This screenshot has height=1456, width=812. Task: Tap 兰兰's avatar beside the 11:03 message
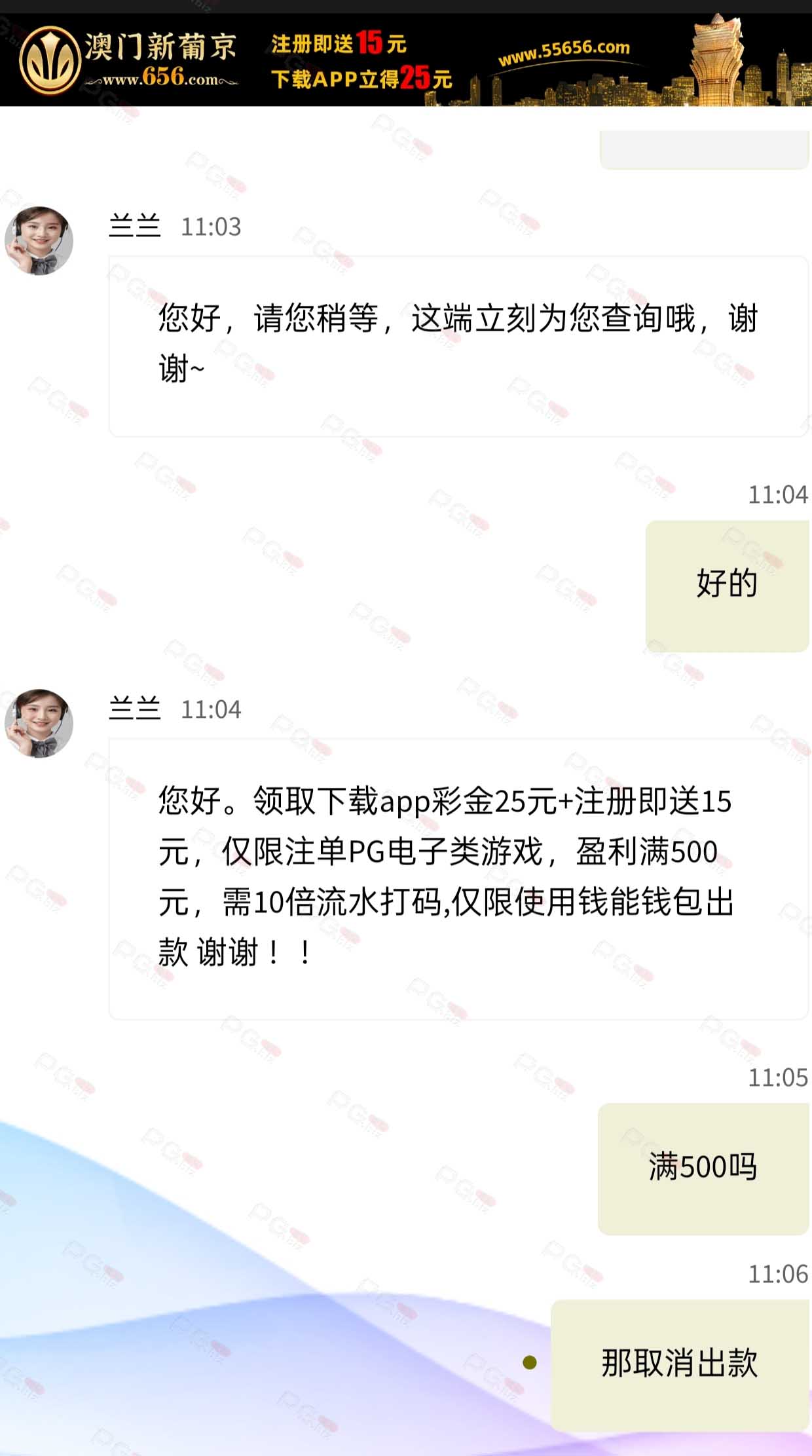(x=39, y=240)
